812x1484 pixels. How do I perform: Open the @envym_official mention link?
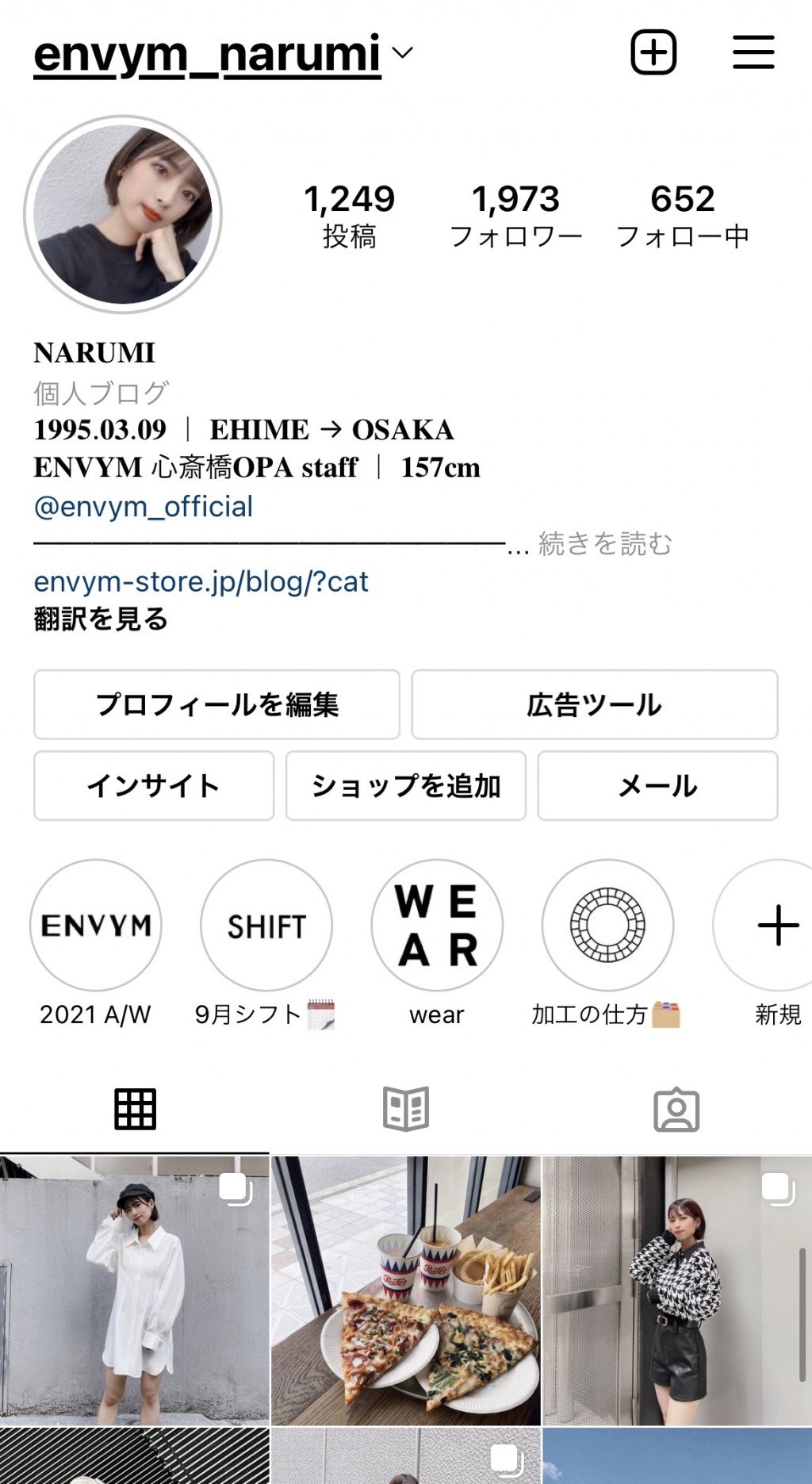point(144,507)
